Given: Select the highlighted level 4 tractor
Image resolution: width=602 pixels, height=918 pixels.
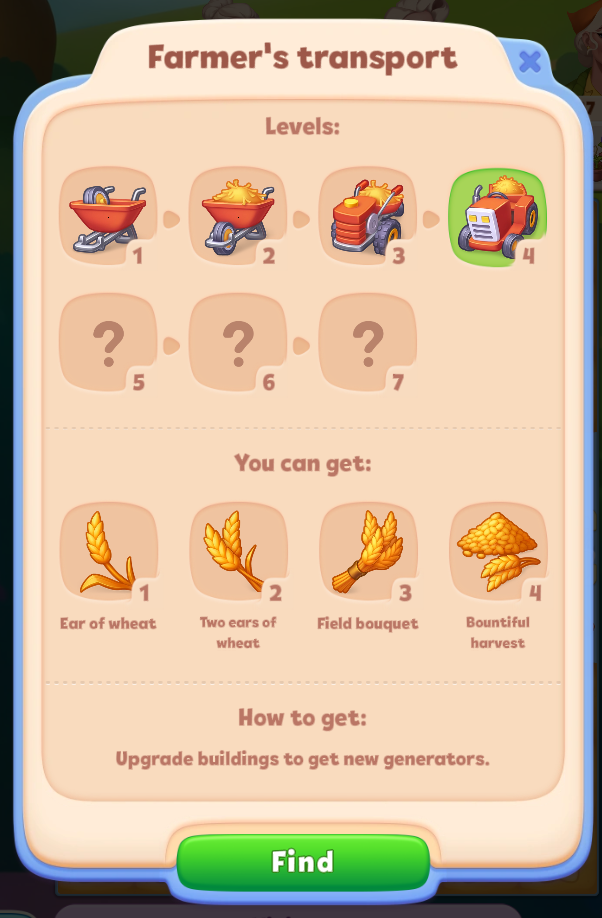Looking at the screenshot, I should click(497, 216).
